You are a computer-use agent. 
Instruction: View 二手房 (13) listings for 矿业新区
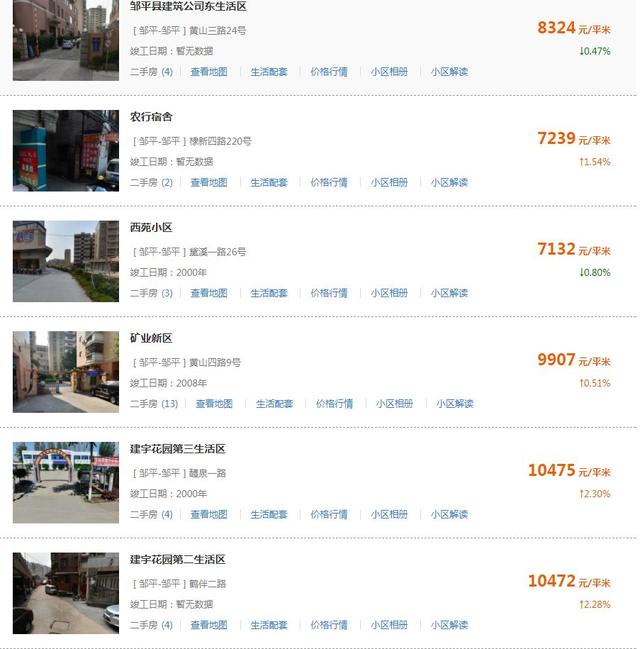coord(154,404)
